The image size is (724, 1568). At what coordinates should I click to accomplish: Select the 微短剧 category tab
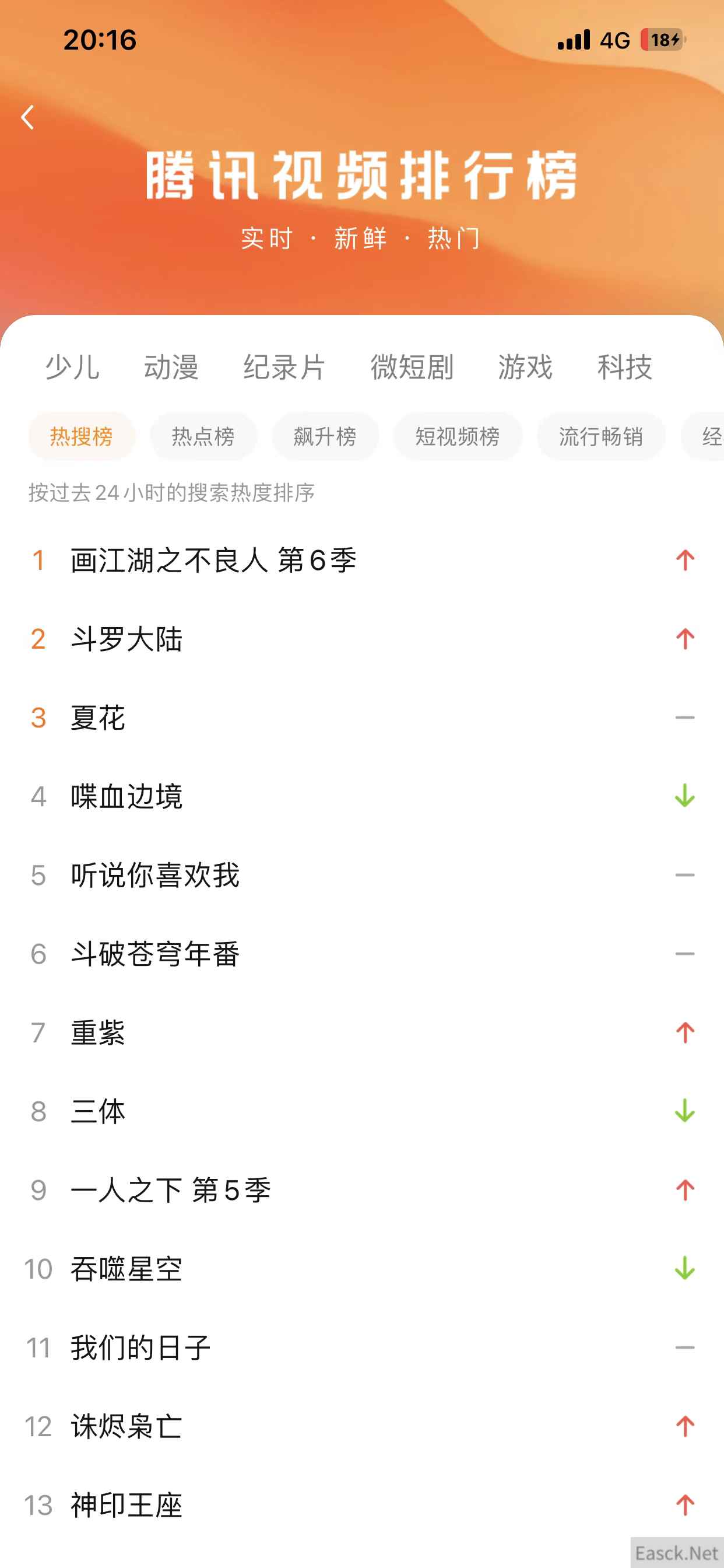[412, 367]
